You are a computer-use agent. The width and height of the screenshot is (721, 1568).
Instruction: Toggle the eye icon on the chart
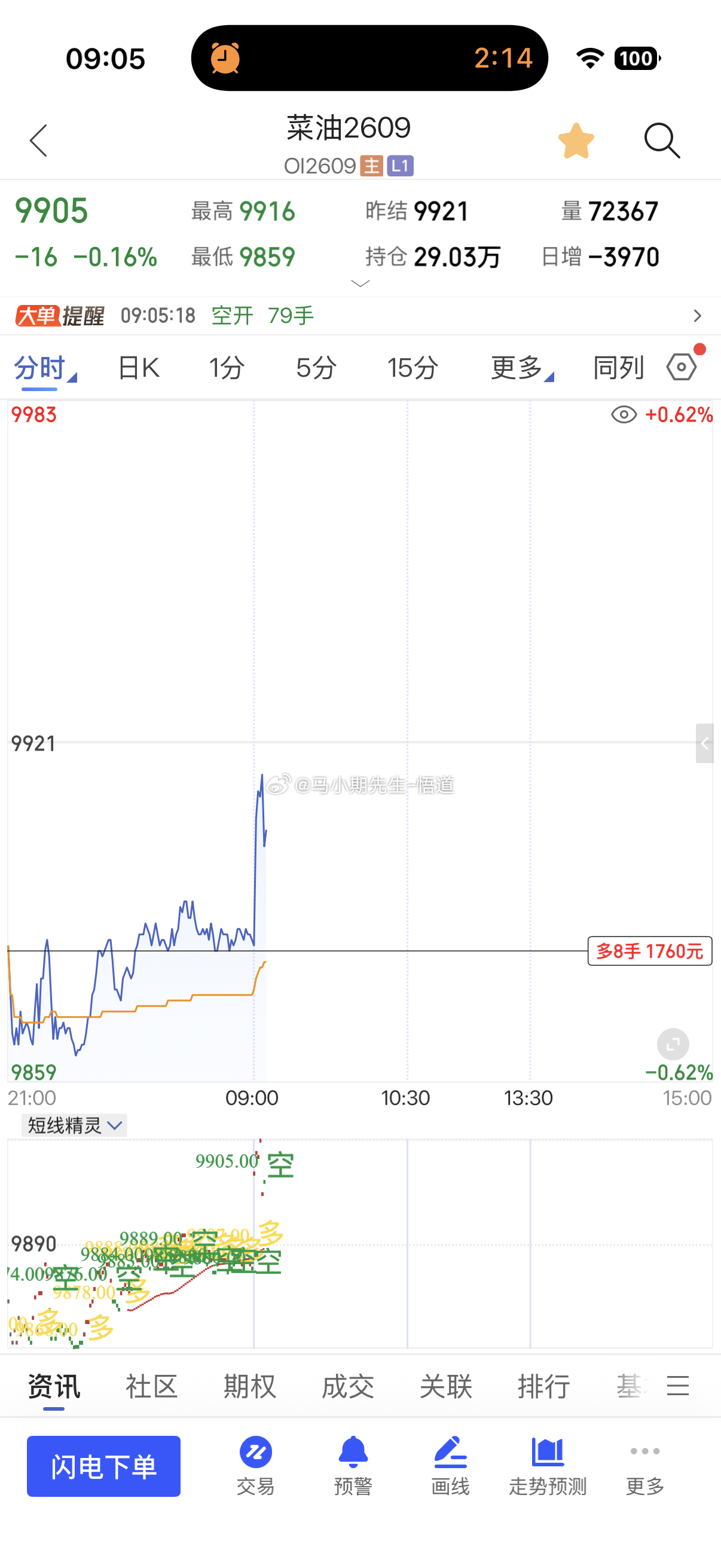tap(624, 415)
